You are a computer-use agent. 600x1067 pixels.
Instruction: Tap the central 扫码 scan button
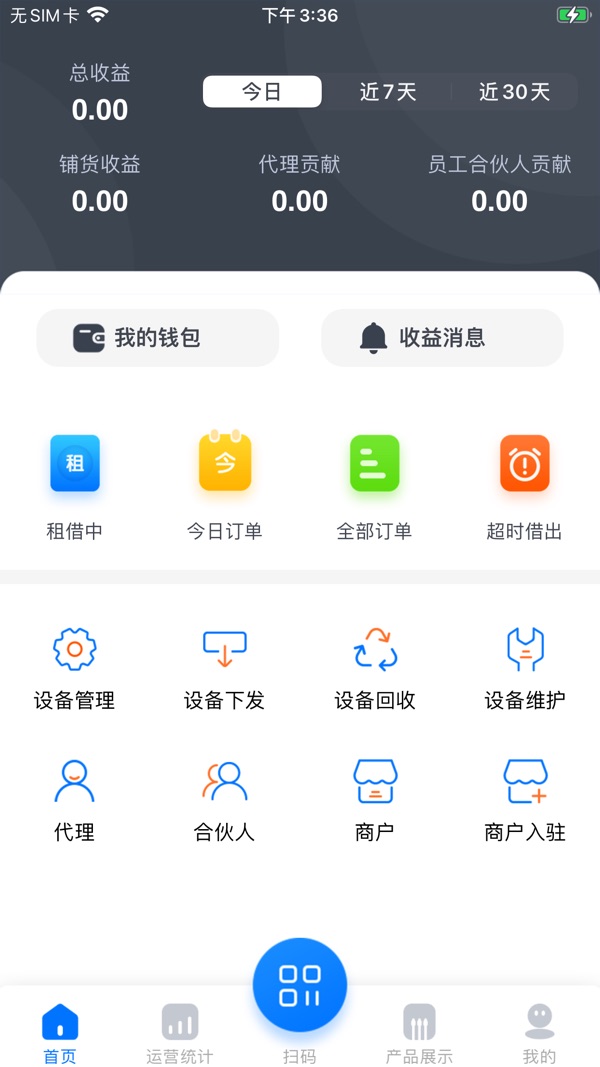click(300, 985)
